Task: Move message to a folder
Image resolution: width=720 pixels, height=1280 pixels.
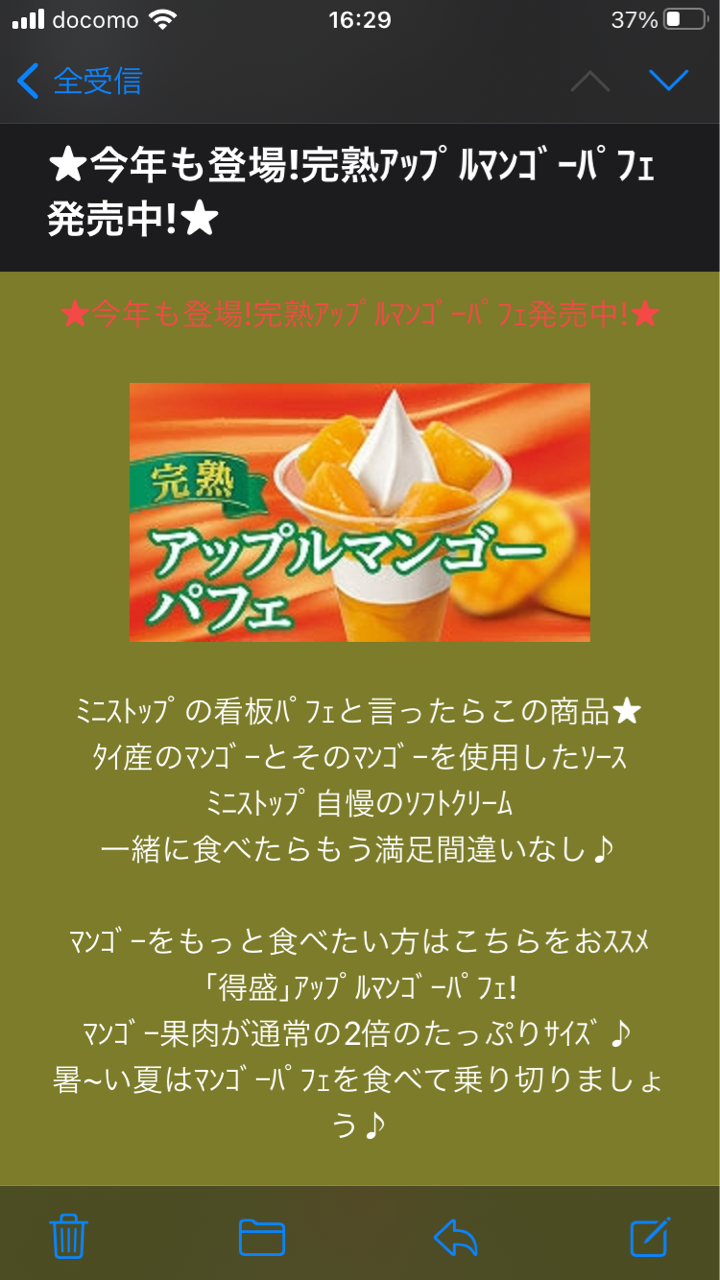Action: (x=262, y=1238)
